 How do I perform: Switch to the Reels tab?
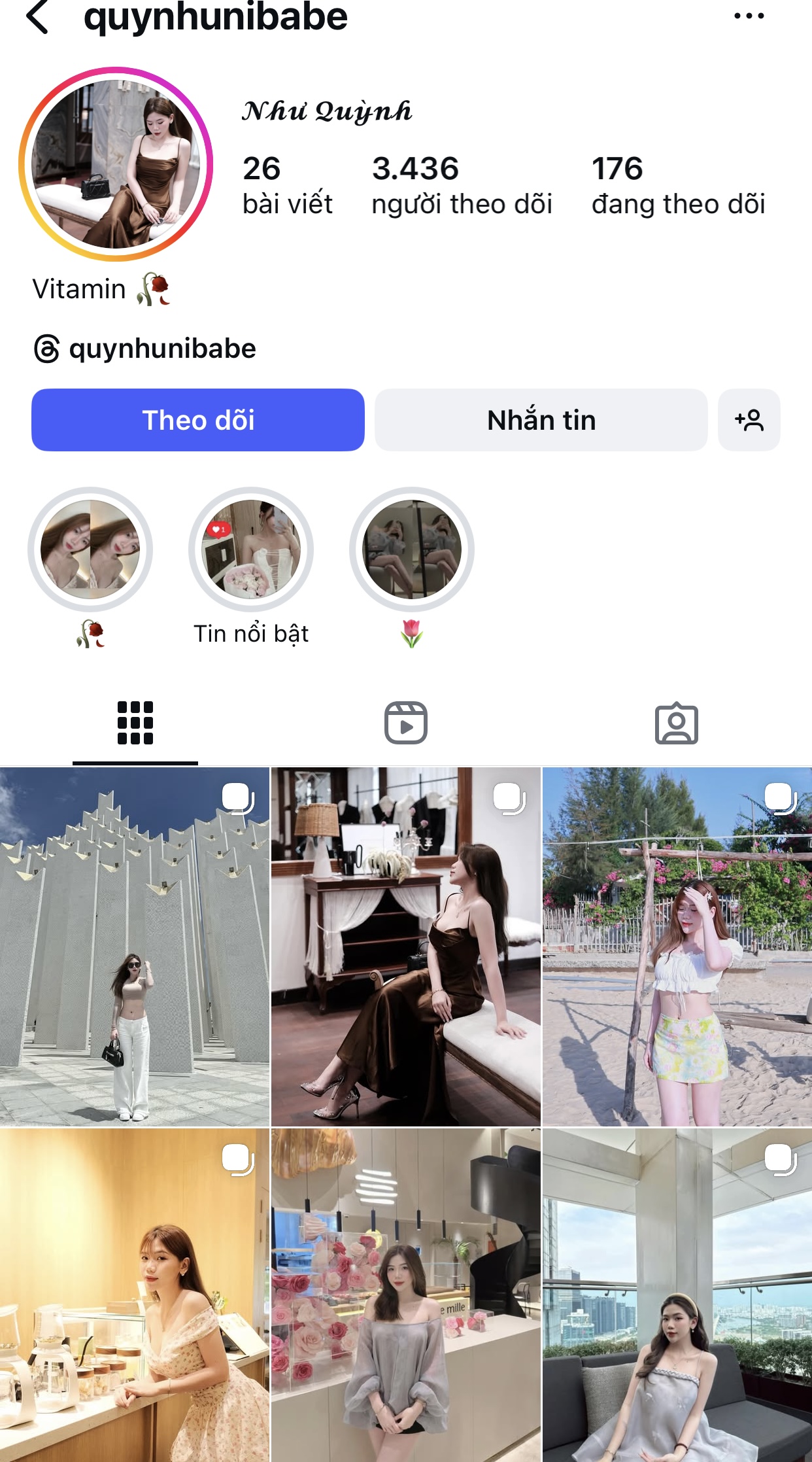click(405, 723)
